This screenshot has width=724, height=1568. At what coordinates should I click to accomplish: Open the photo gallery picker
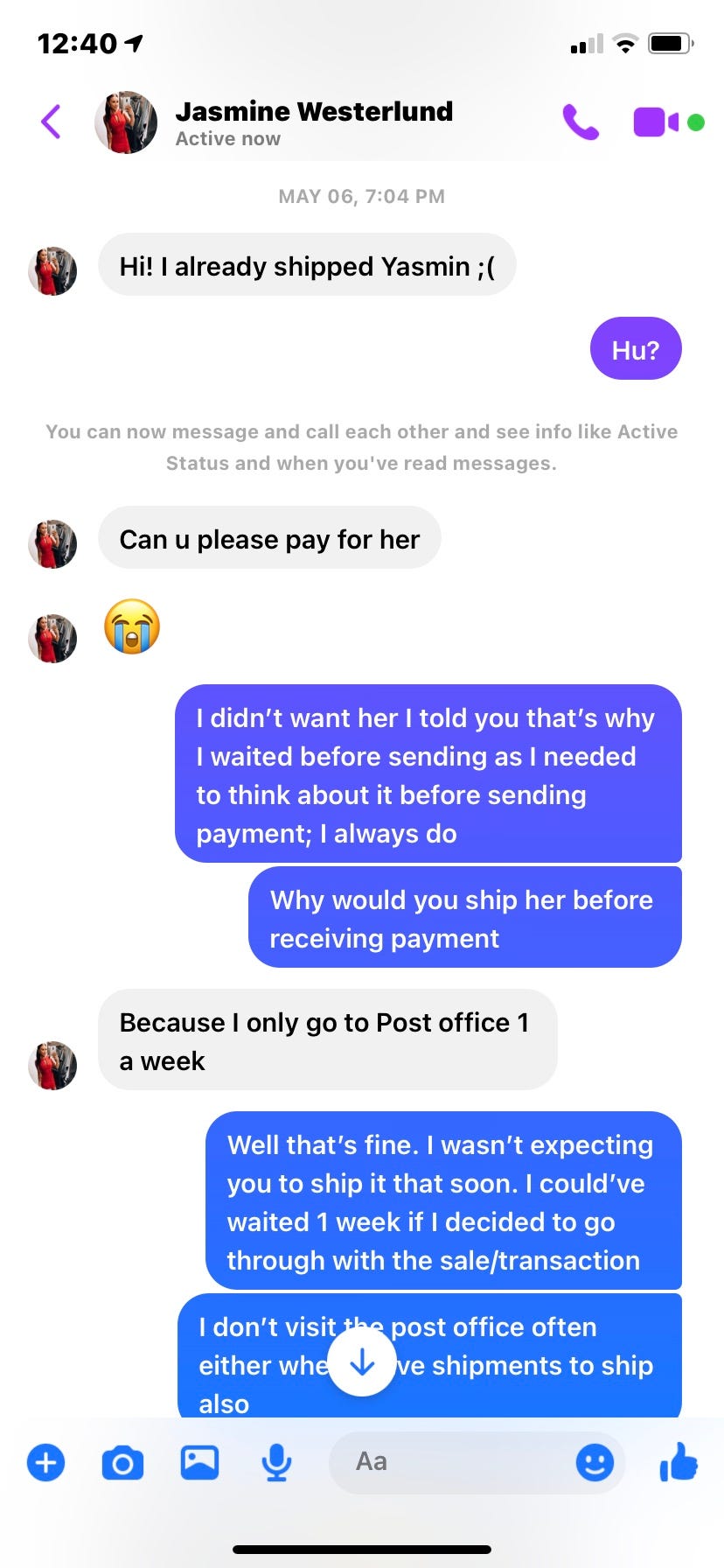(x=199, y=1462)
